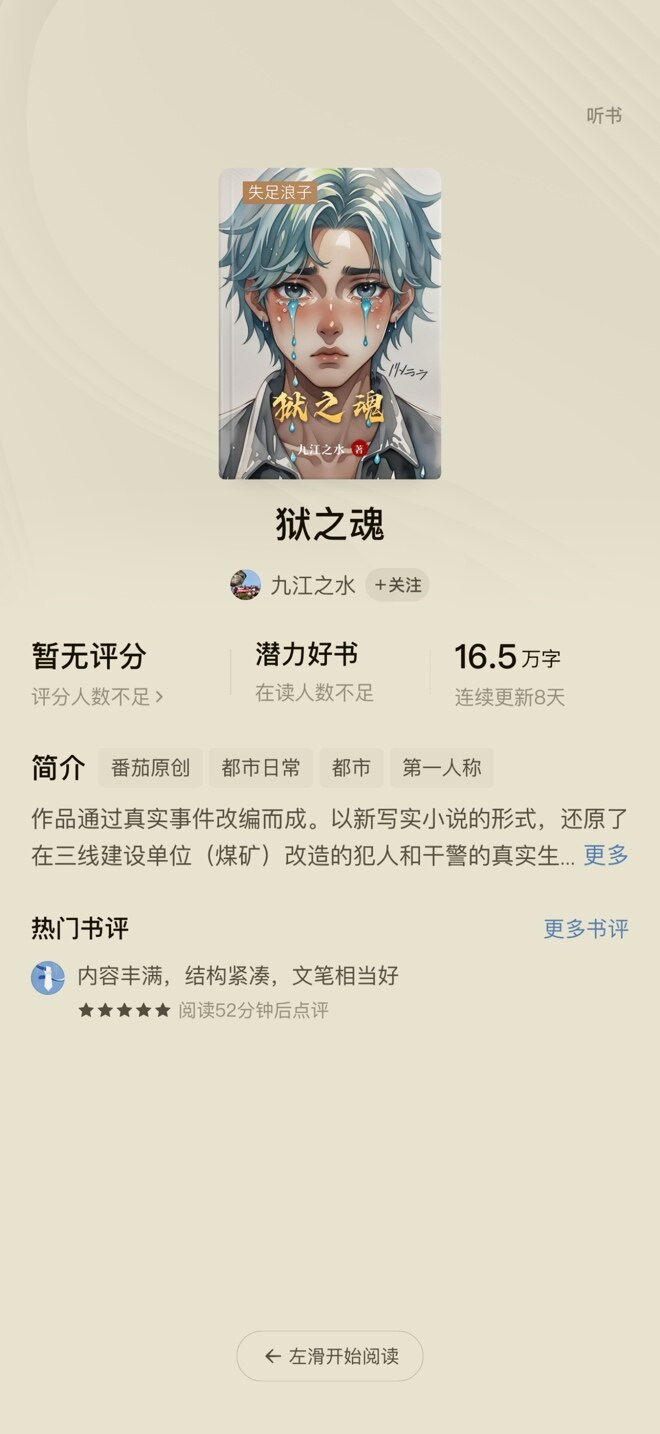Open the 听书 audiobook option
The height and width of the screenshot is (1434, 660).
604,116
